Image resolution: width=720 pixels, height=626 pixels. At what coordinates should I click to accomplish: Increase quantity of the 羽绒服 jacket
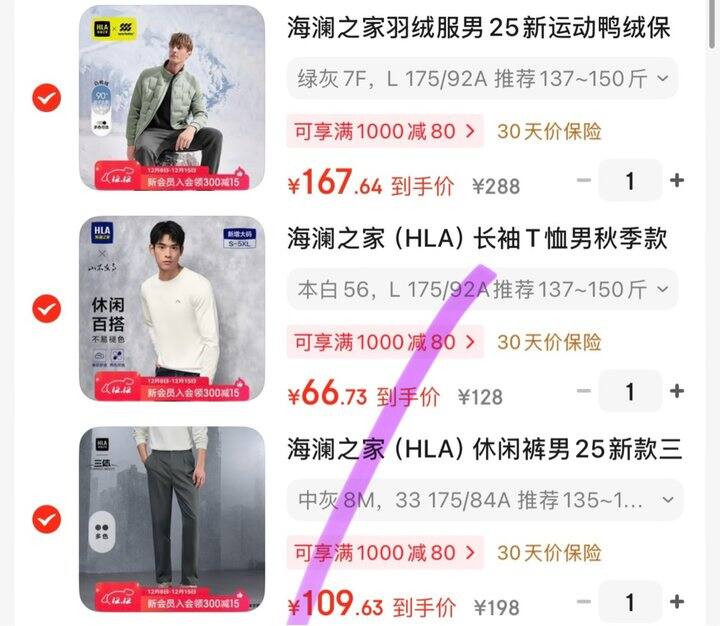tap(677, 181)
